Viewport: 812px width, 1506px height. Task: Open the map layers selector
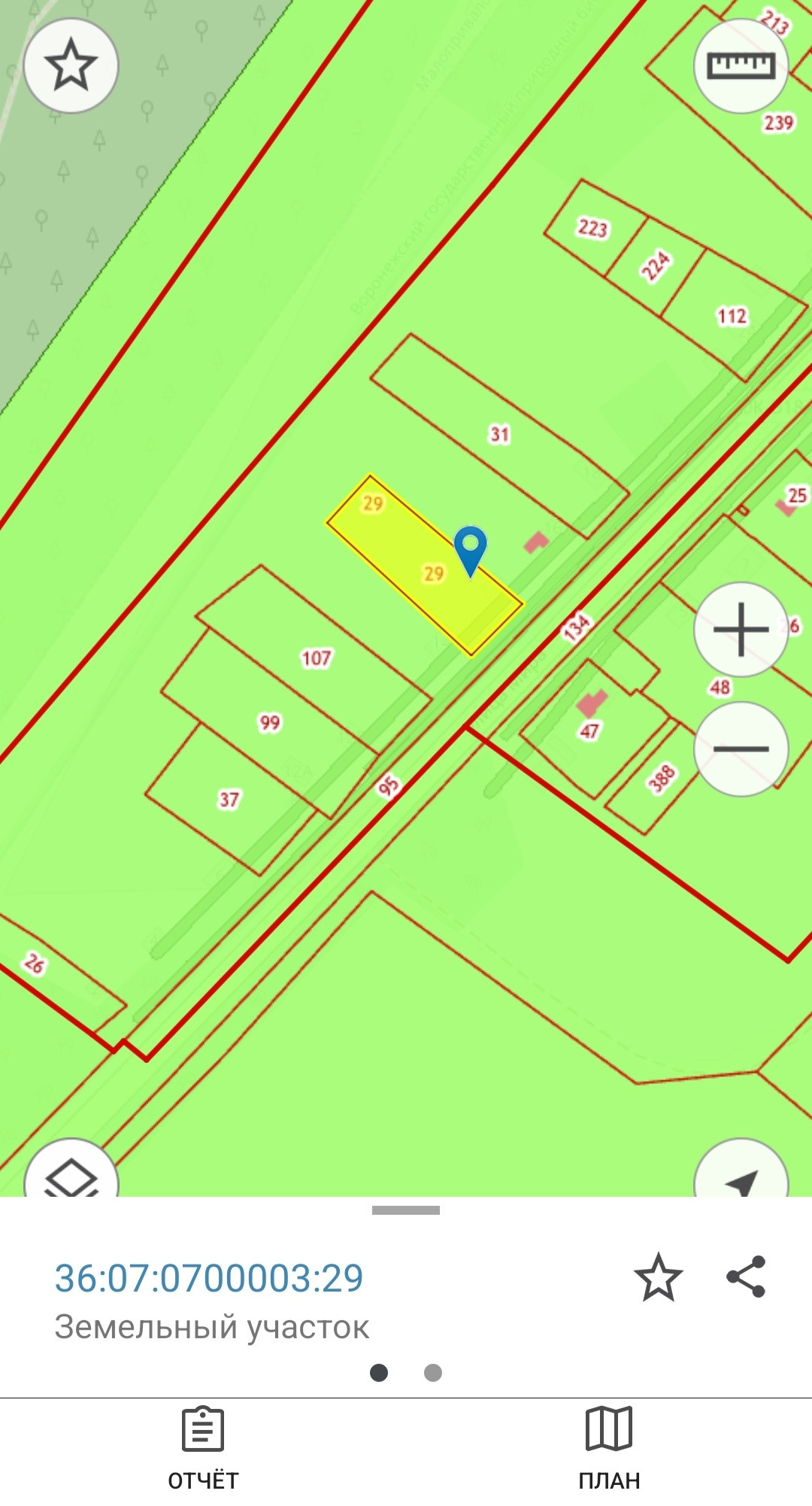[71, 1175]
